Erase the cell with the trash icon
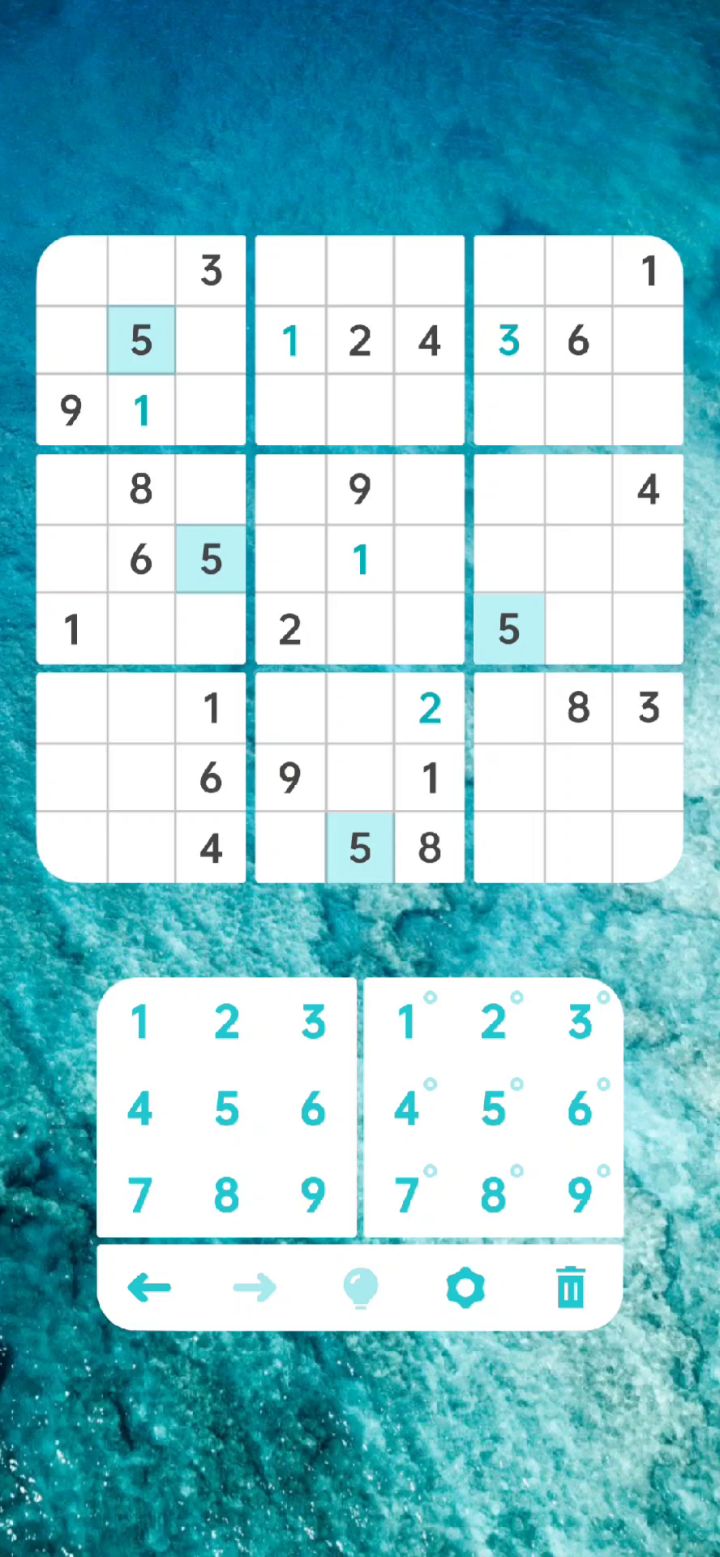Screen dimensions: 720x1557 coord(570,1288)
